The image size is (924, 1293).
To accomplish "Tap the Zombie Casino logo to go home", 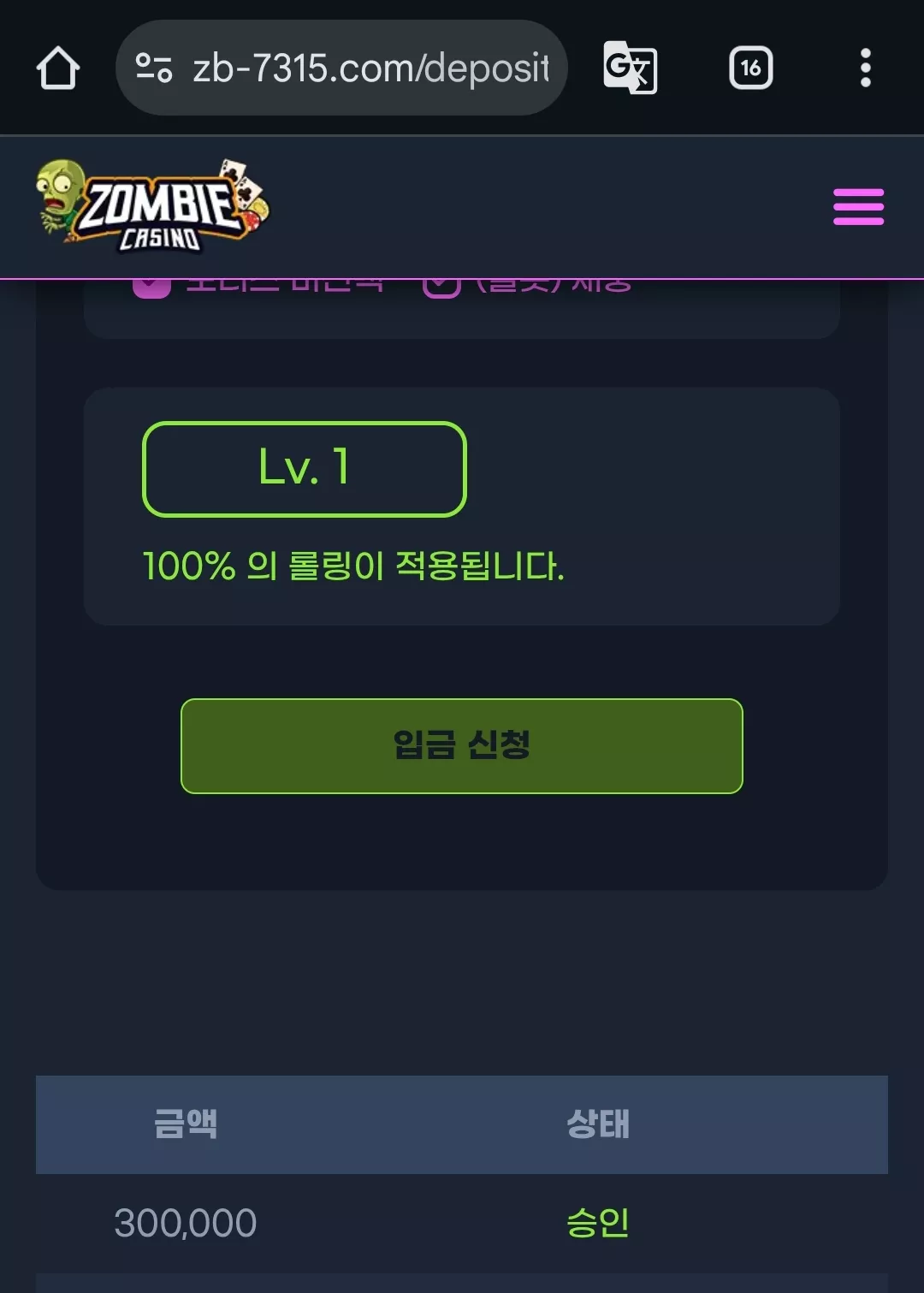I will [x=152, y=206].
